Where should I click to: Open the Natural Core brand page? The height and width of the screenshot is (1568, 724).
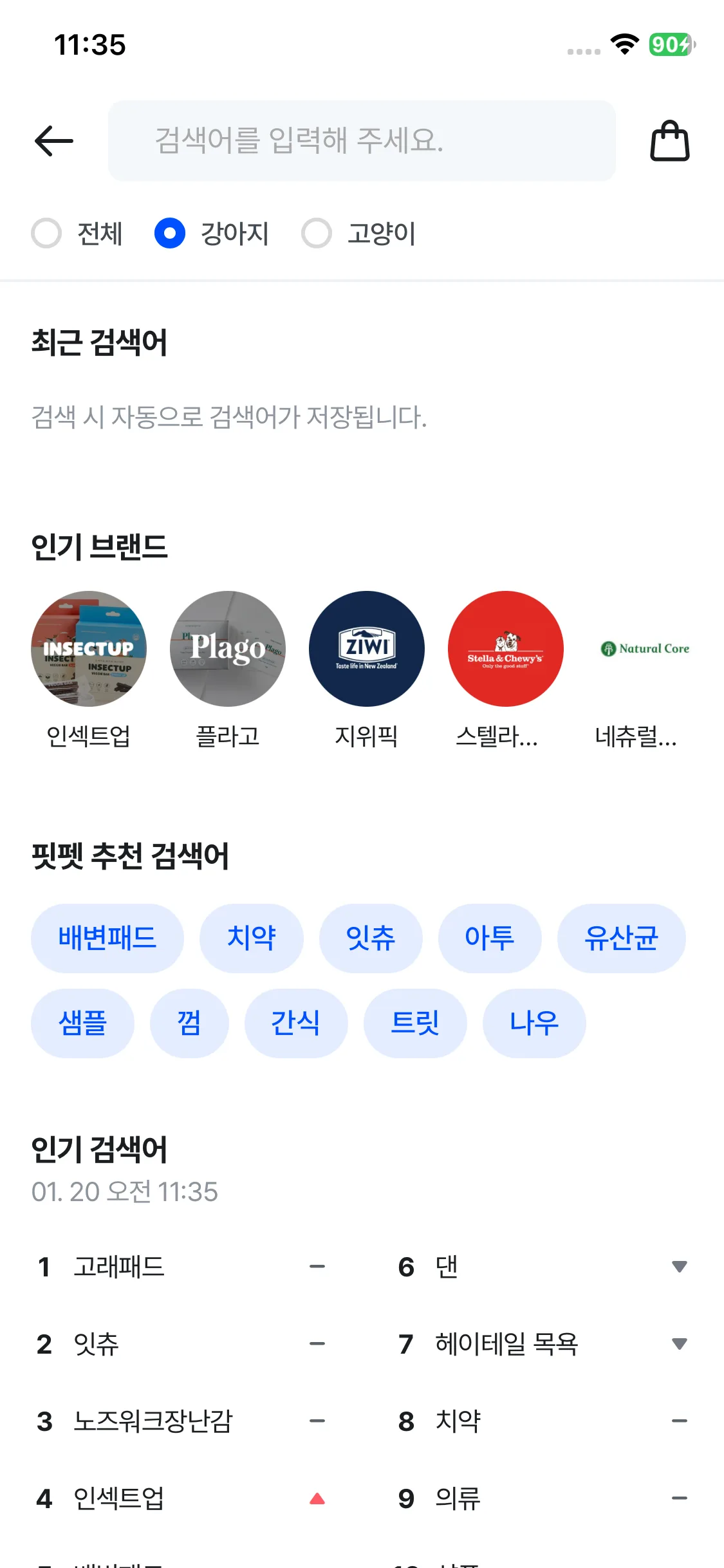click(x=644, y=649)
